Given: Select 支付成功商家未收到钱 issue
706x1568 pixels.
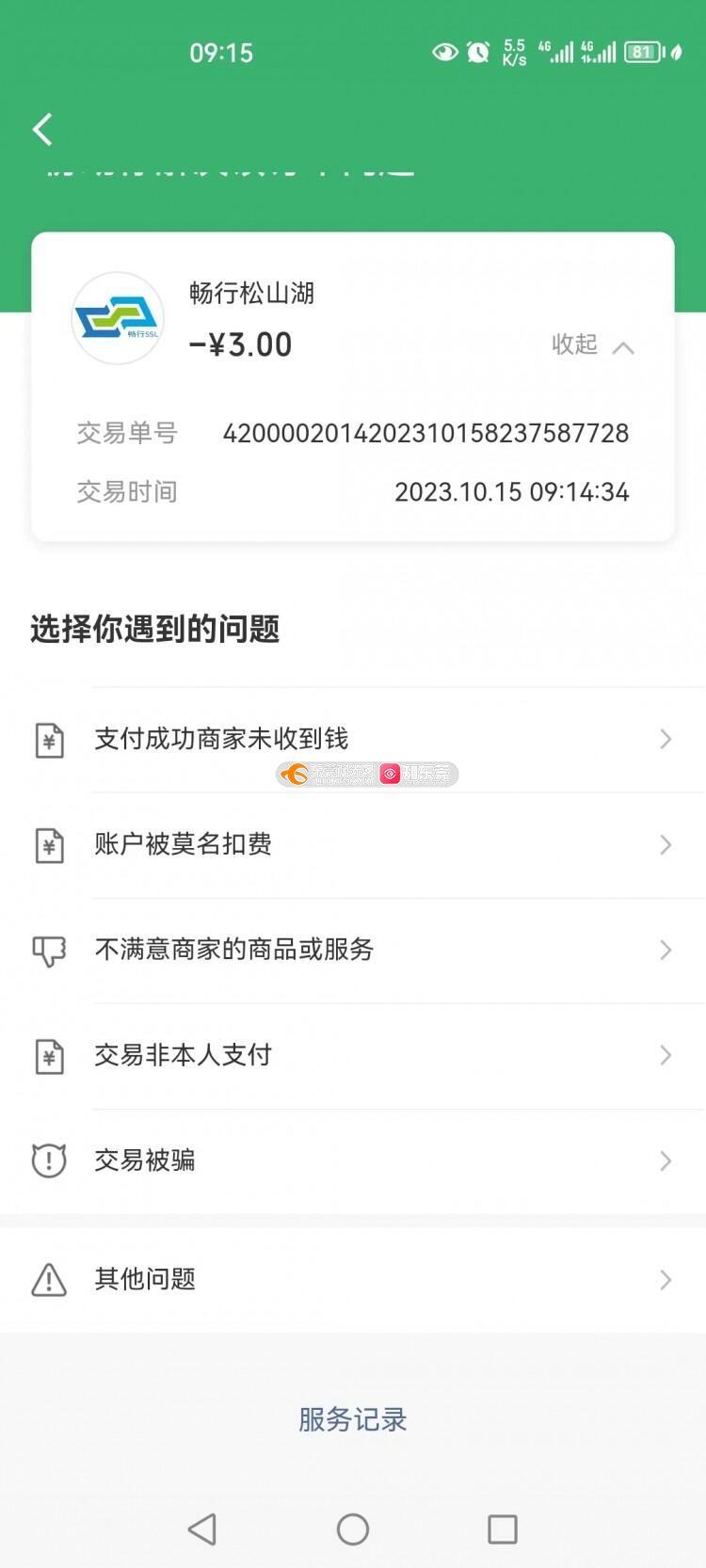Looking at the screenshot, I should [x=353, y=740].
